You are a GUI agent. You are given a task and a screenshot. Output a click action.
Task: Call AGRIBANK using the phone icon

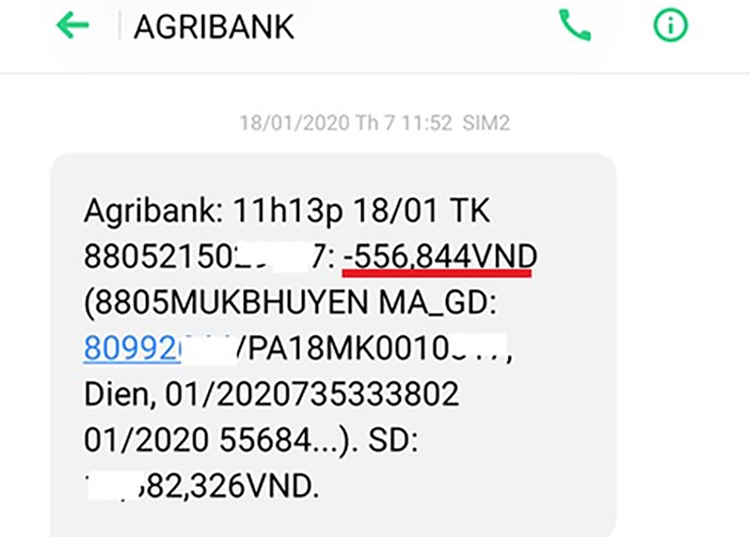tap(575, 25)
